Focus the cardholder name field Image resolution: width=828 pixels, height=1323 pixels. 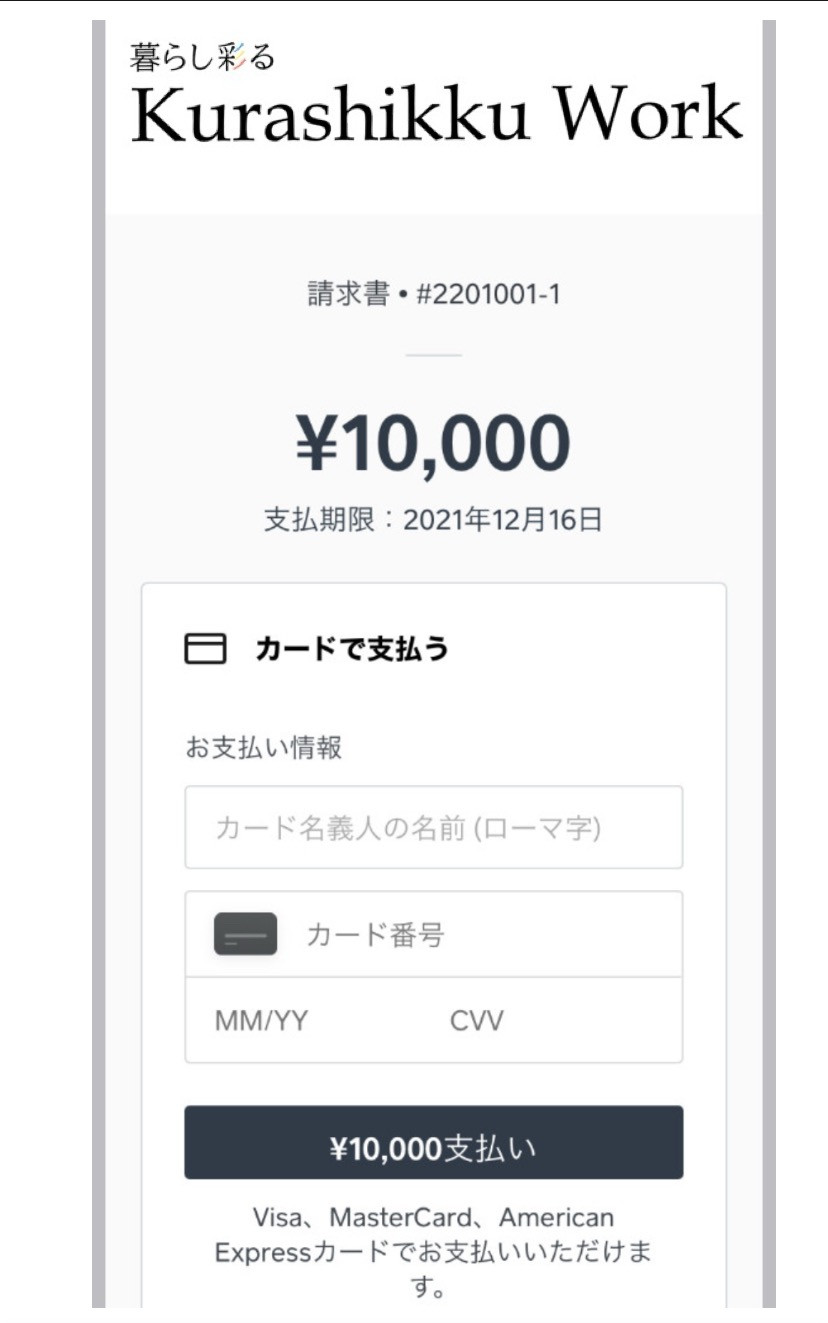(x=433, y=828)
